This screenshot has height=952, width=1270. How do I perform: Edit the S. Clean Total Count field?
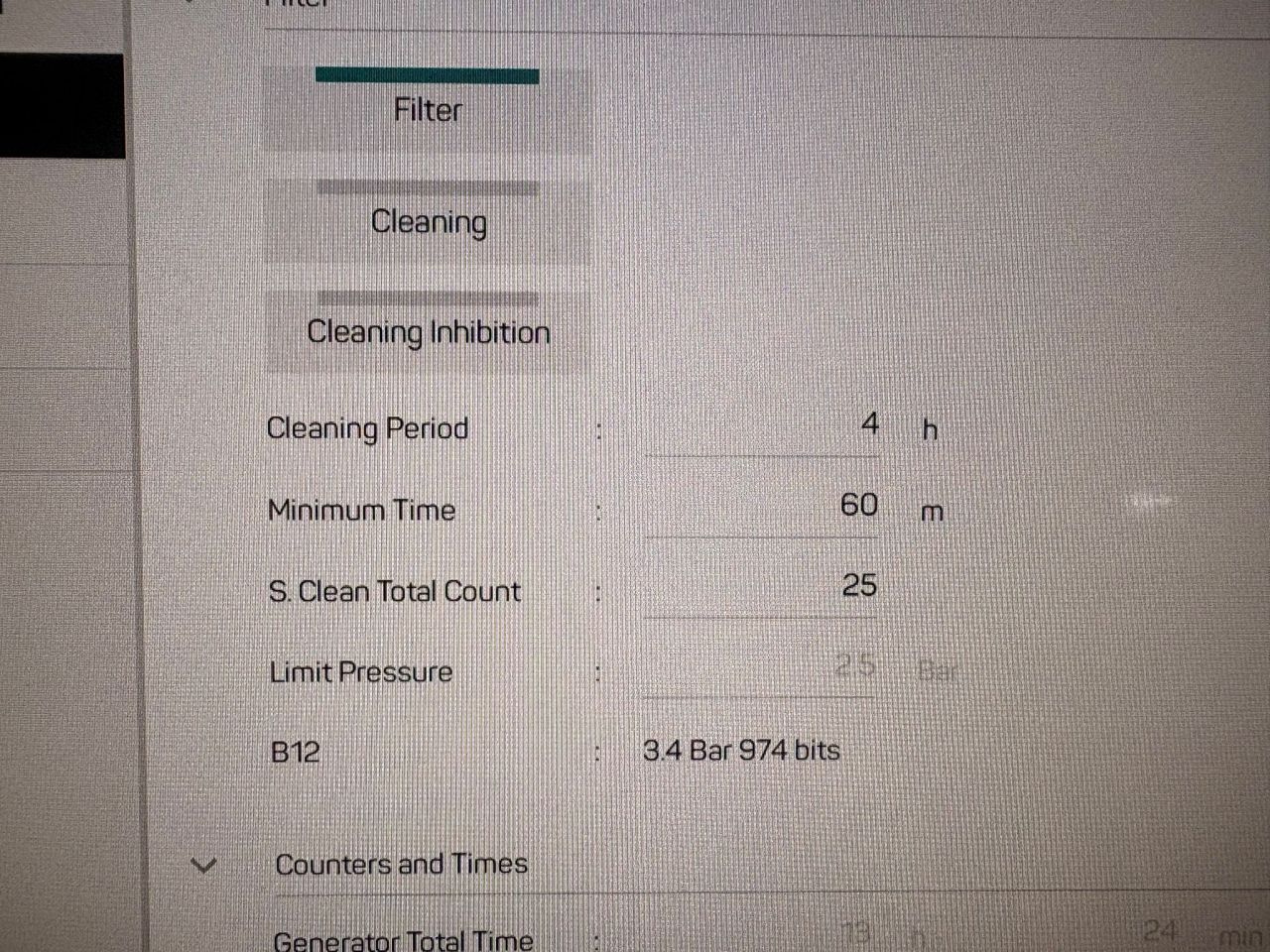[x=761, y=588]
